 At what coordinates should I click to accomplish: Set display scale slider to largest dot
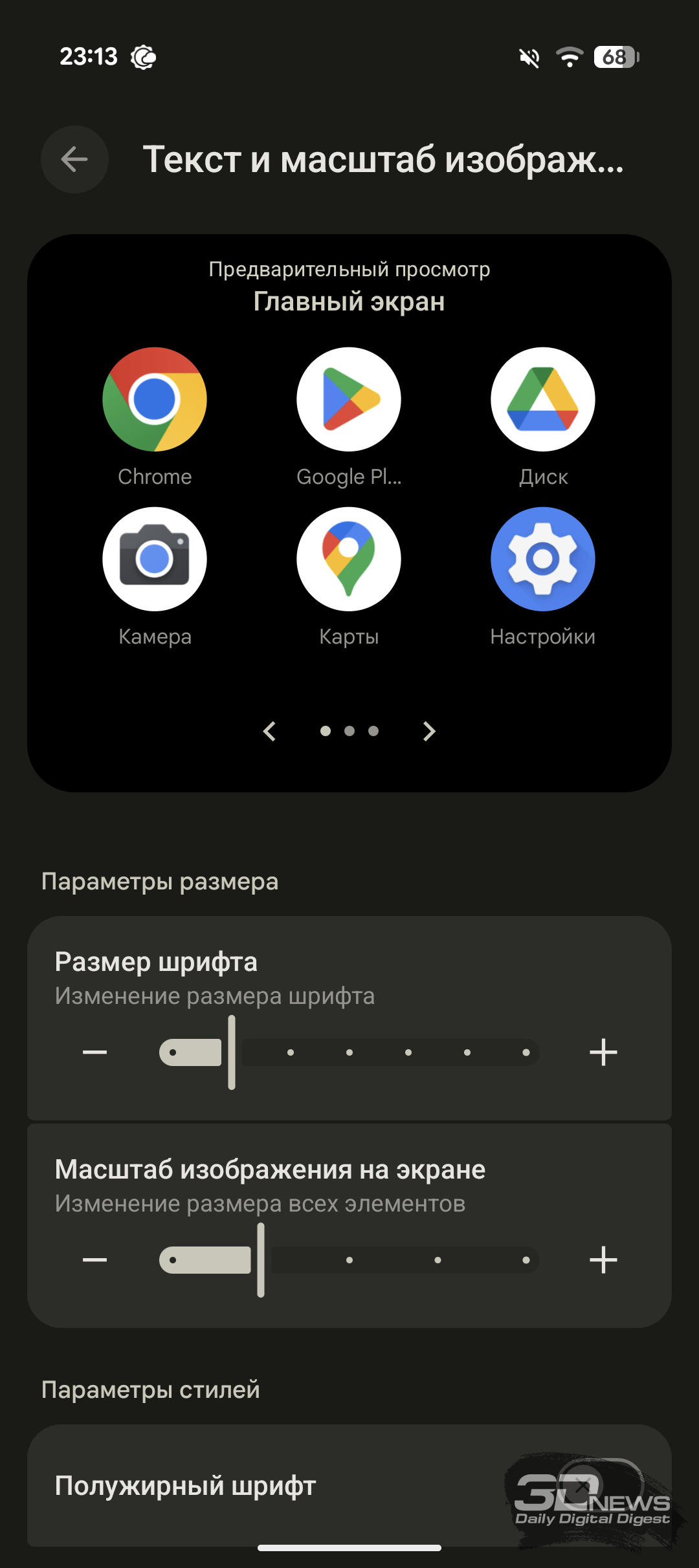coord(526,1259)
